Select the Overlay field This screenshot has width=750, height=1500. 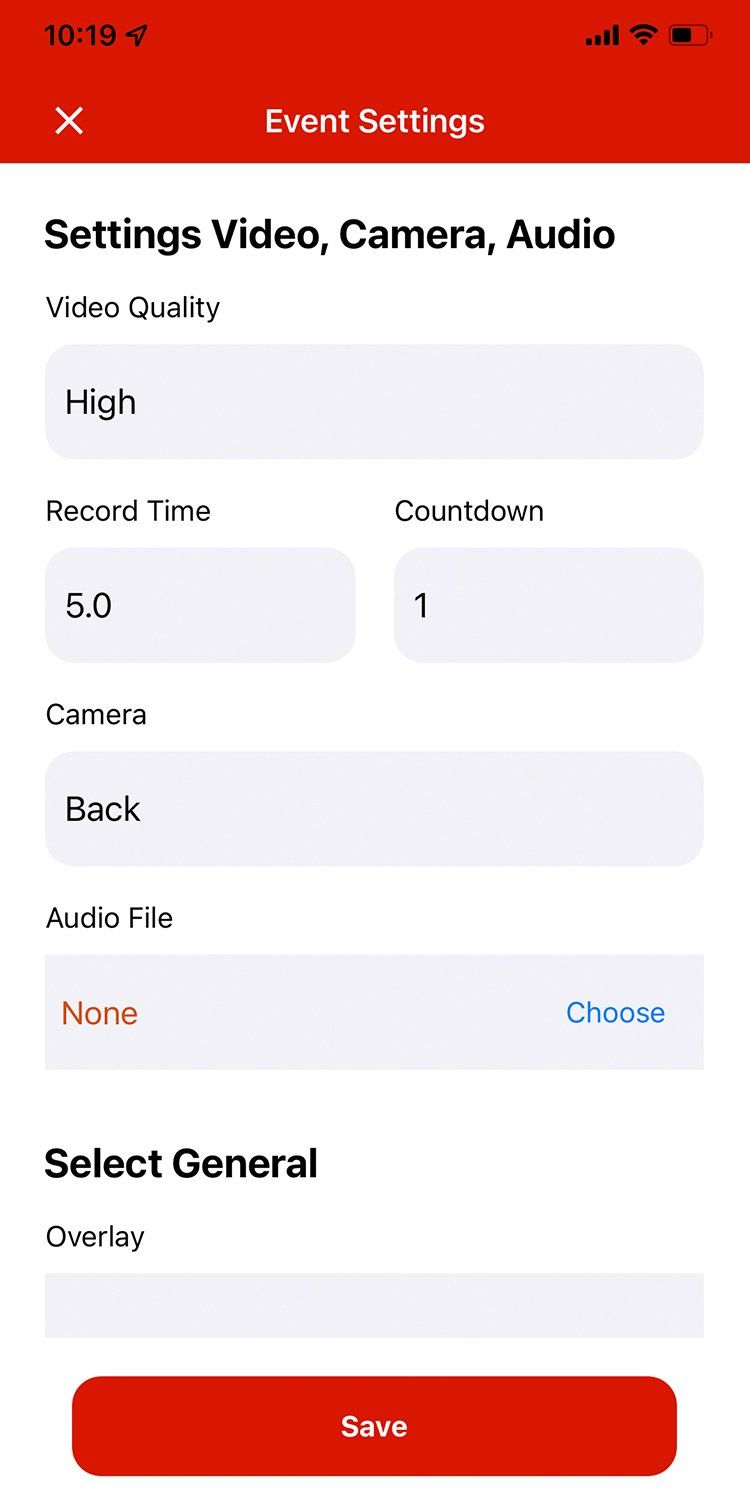point(374,1304)
